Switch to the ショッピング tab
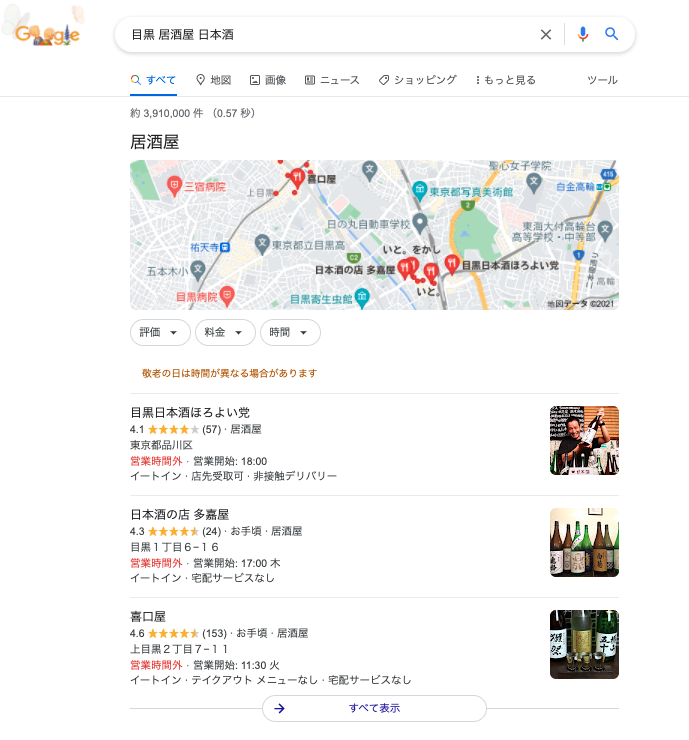Screen dimensions: 689x740 point(418,80)
